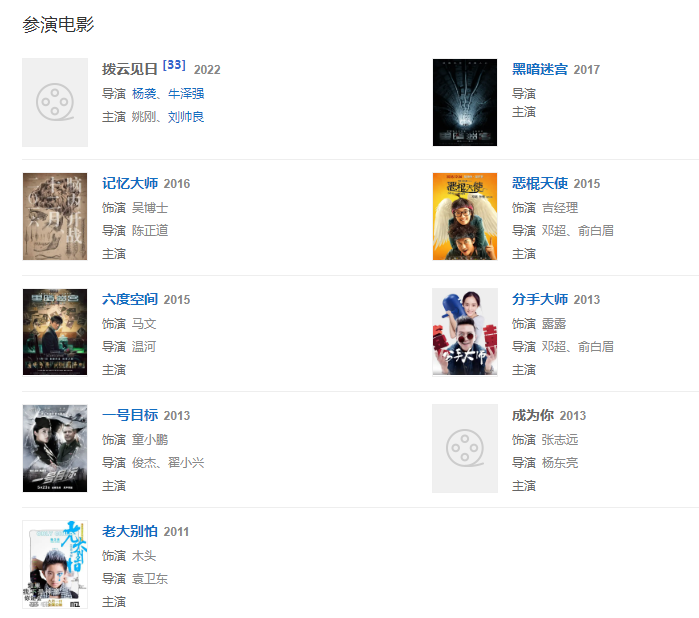This screenshot has height=618, width=699.
Task: Tap the 分手大师 movie poster
Action: 464,332
